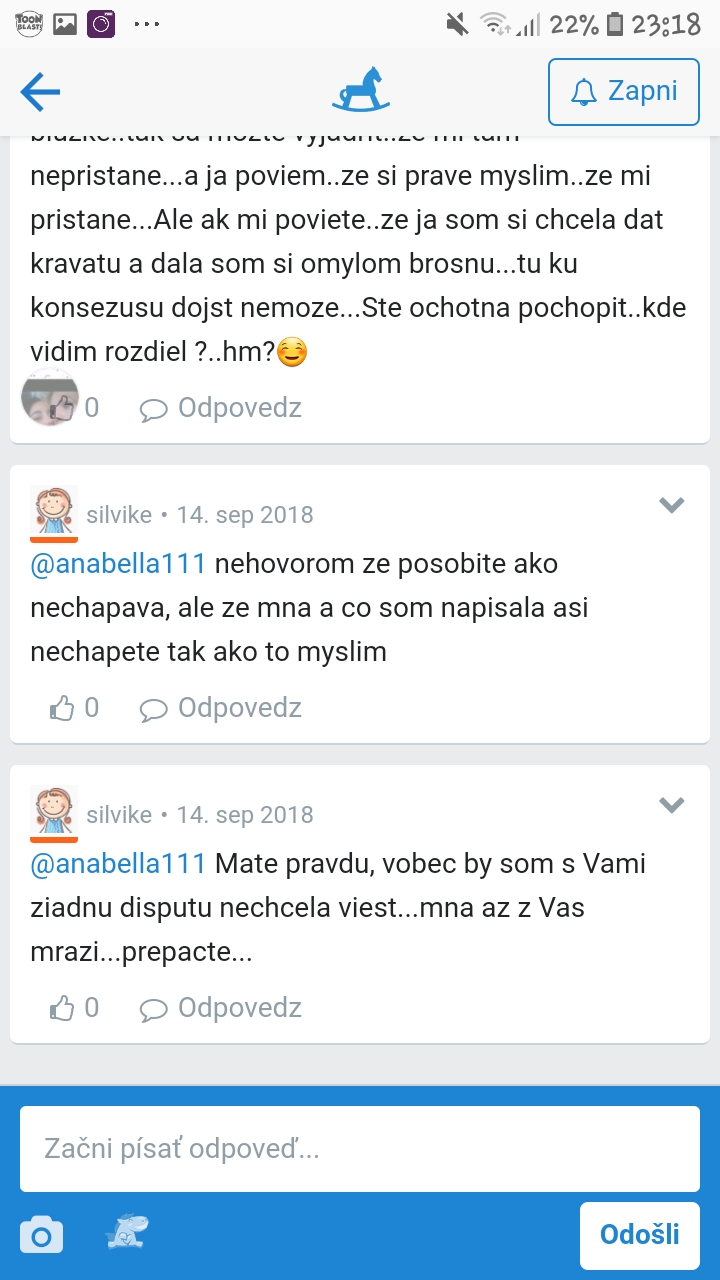Open the rocking horse logo home
The width and height of the screenshot is (720, 1280).
coord(360,91)
